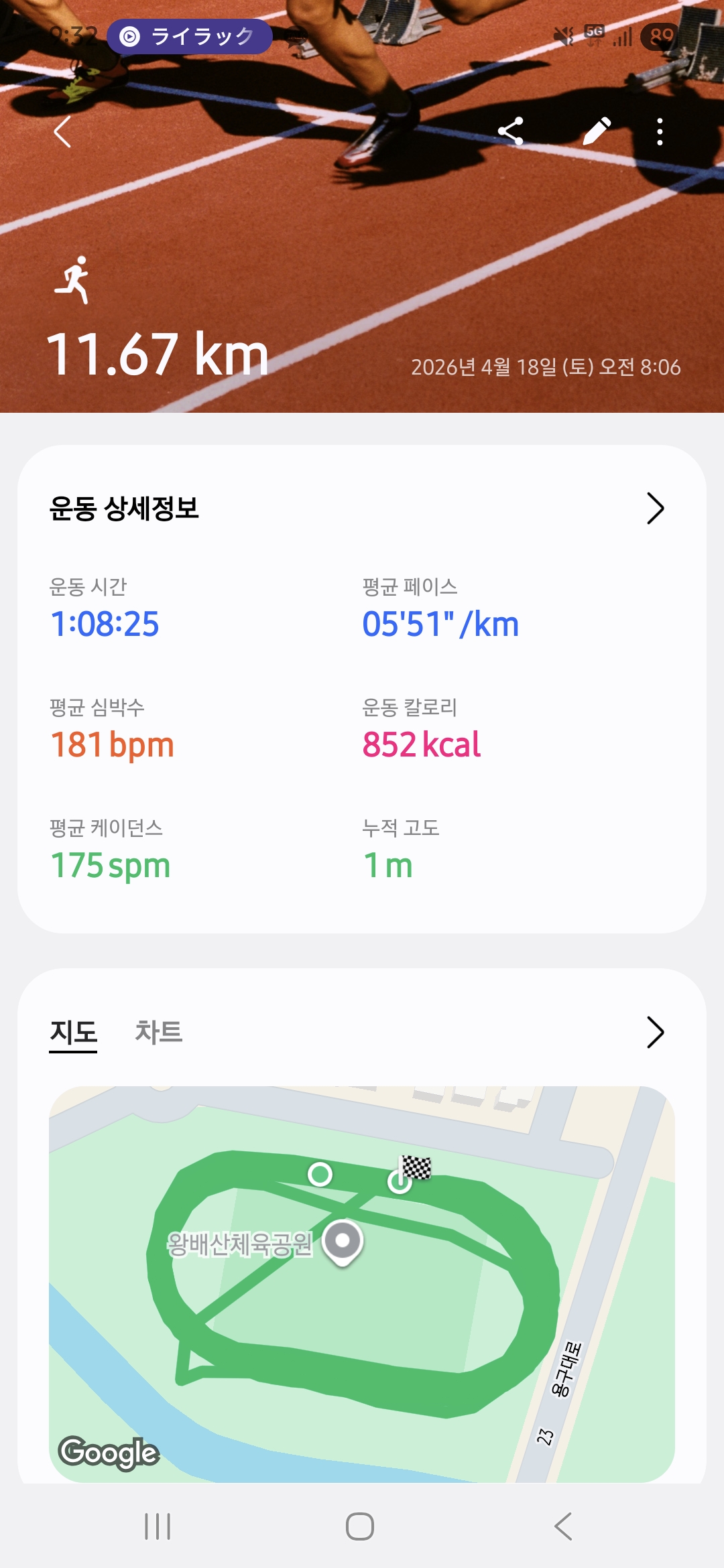Viewport: 724px width, 1568px height.
Task: Share this running workout
Action: 511,131
